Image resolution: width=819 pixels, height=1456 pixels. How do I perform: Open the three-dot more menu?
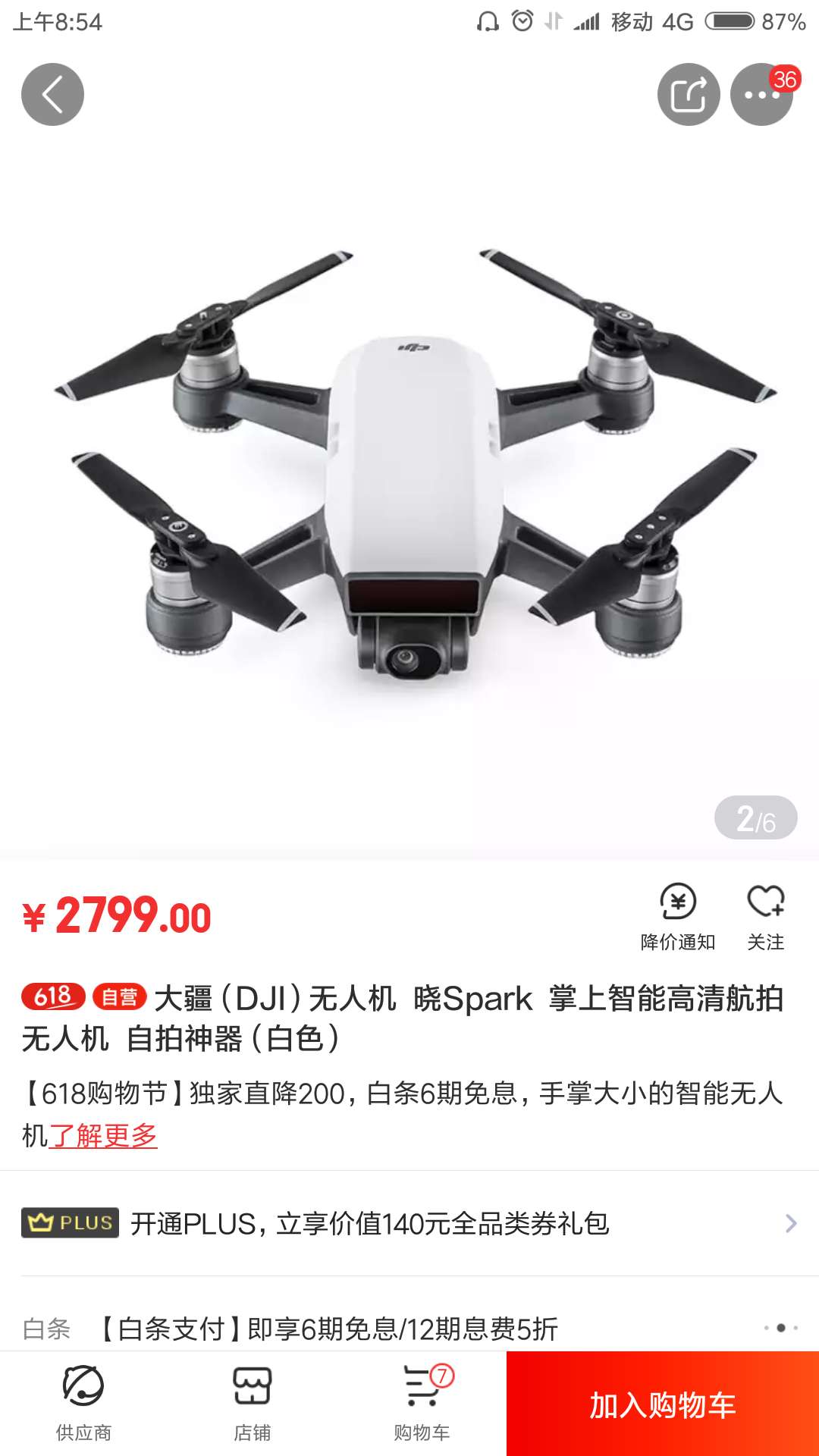tap(761, 95)
